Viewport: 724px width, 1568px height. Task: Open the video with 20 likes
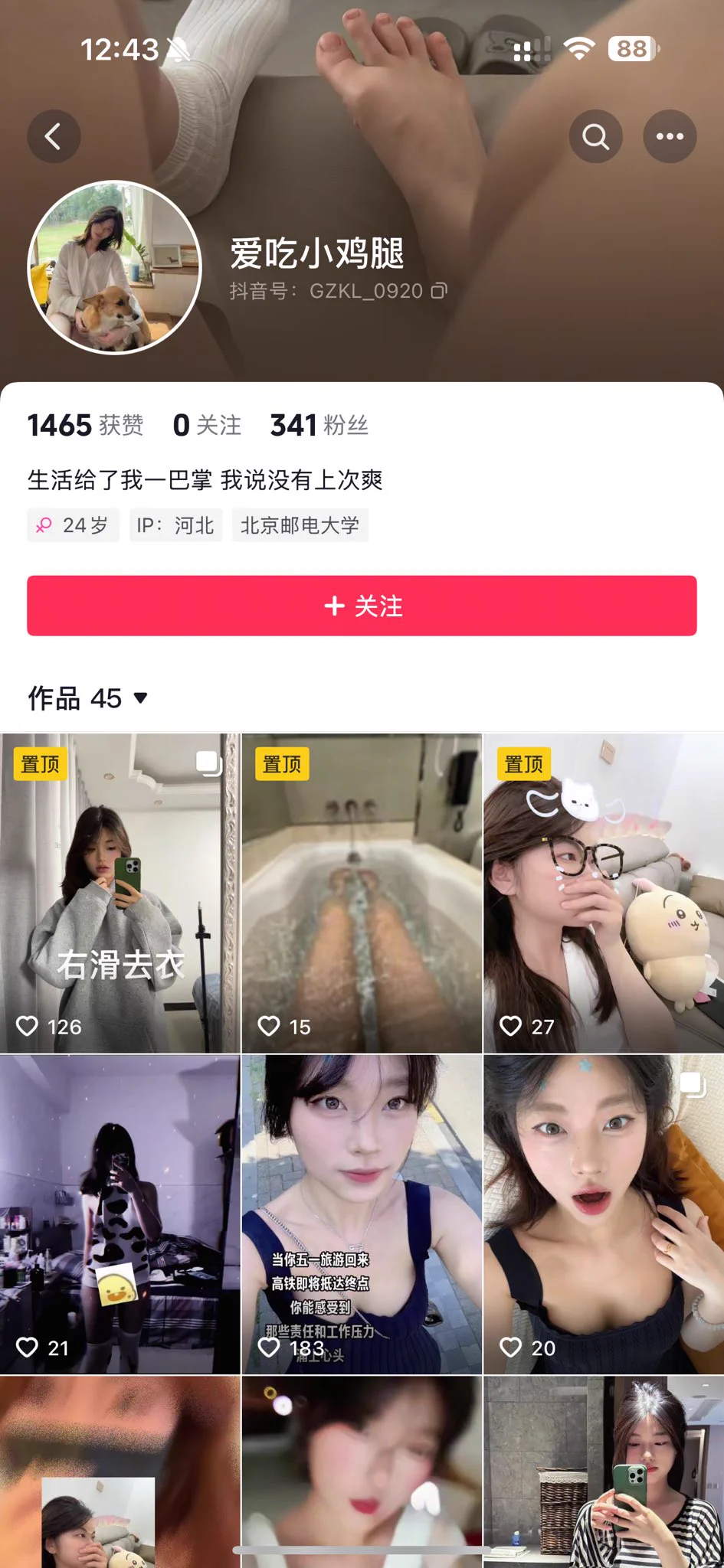point(604,1214)
